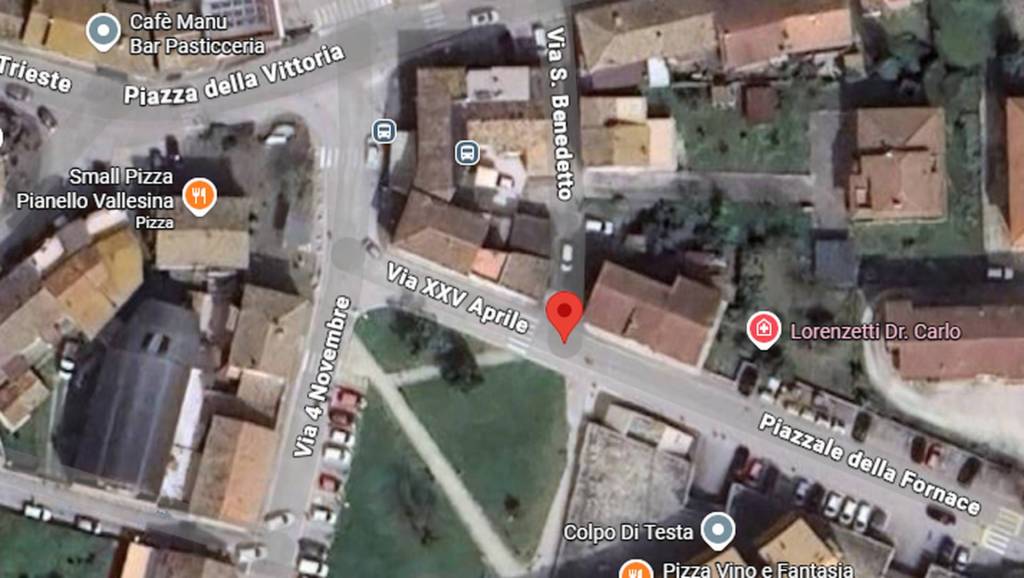Select Small Pizza Pianello Vallesina marker
This screenshot has width=1024, height=578.
[x=199, y=195]
